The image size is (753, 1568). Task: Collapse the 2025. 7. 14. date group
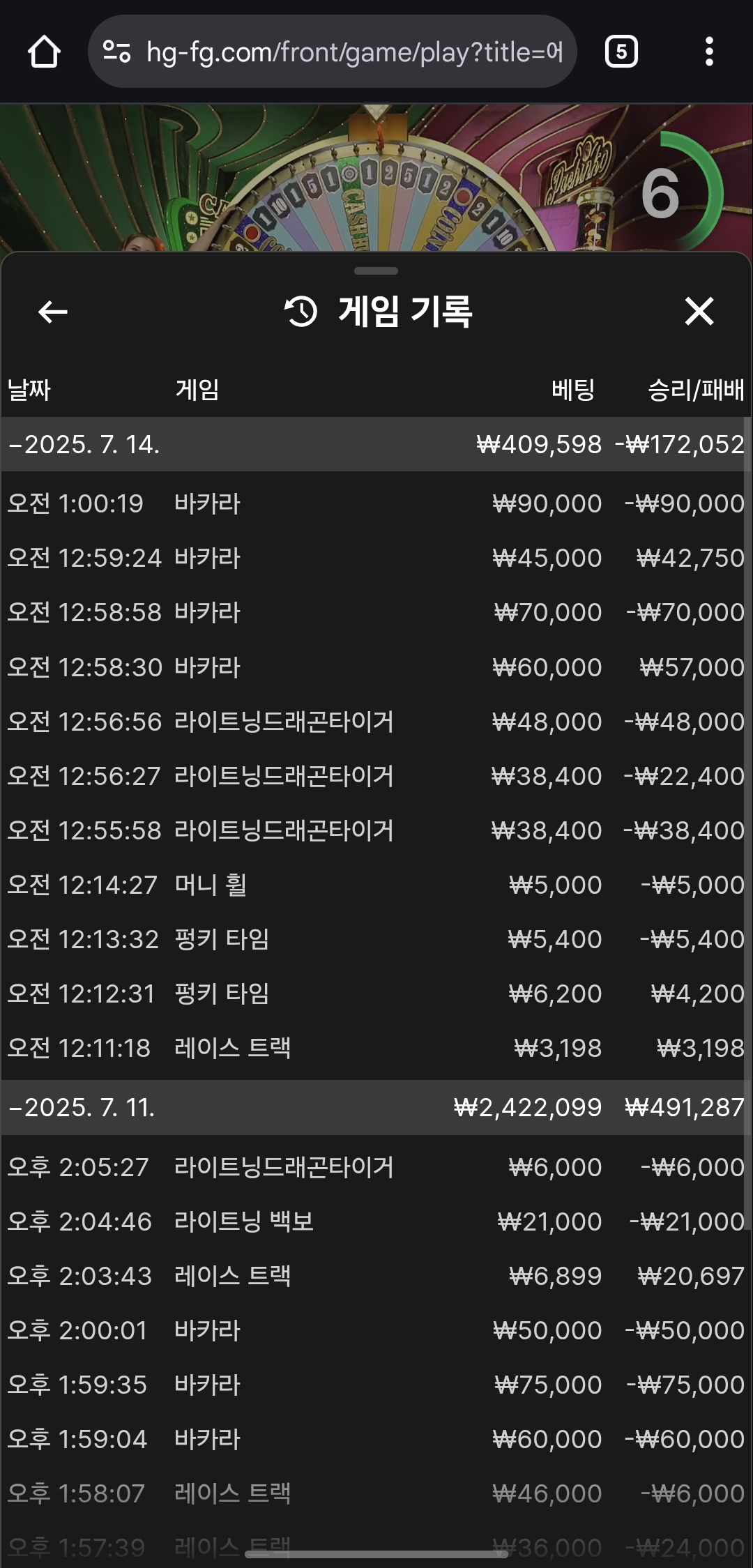pyautogui.click(x=376, y=444)
